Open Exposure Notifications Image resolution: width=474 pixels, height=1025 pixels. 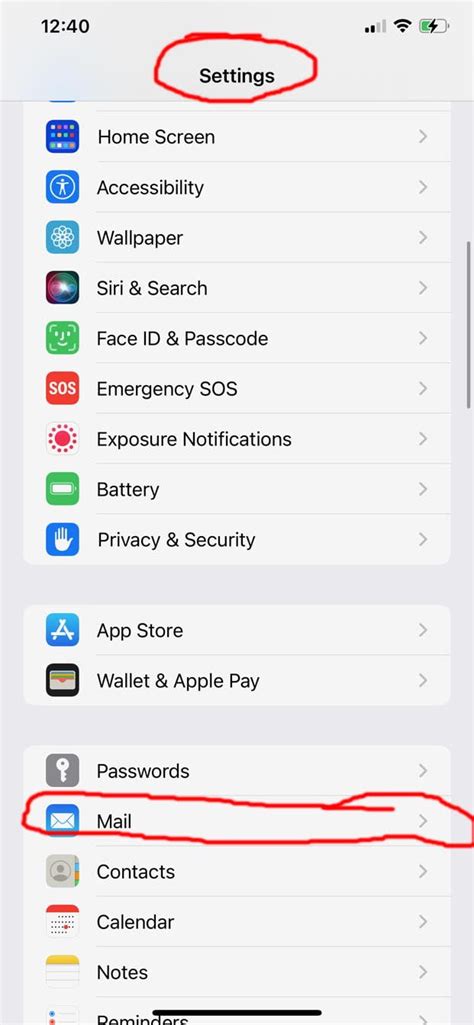click(237, 439)
